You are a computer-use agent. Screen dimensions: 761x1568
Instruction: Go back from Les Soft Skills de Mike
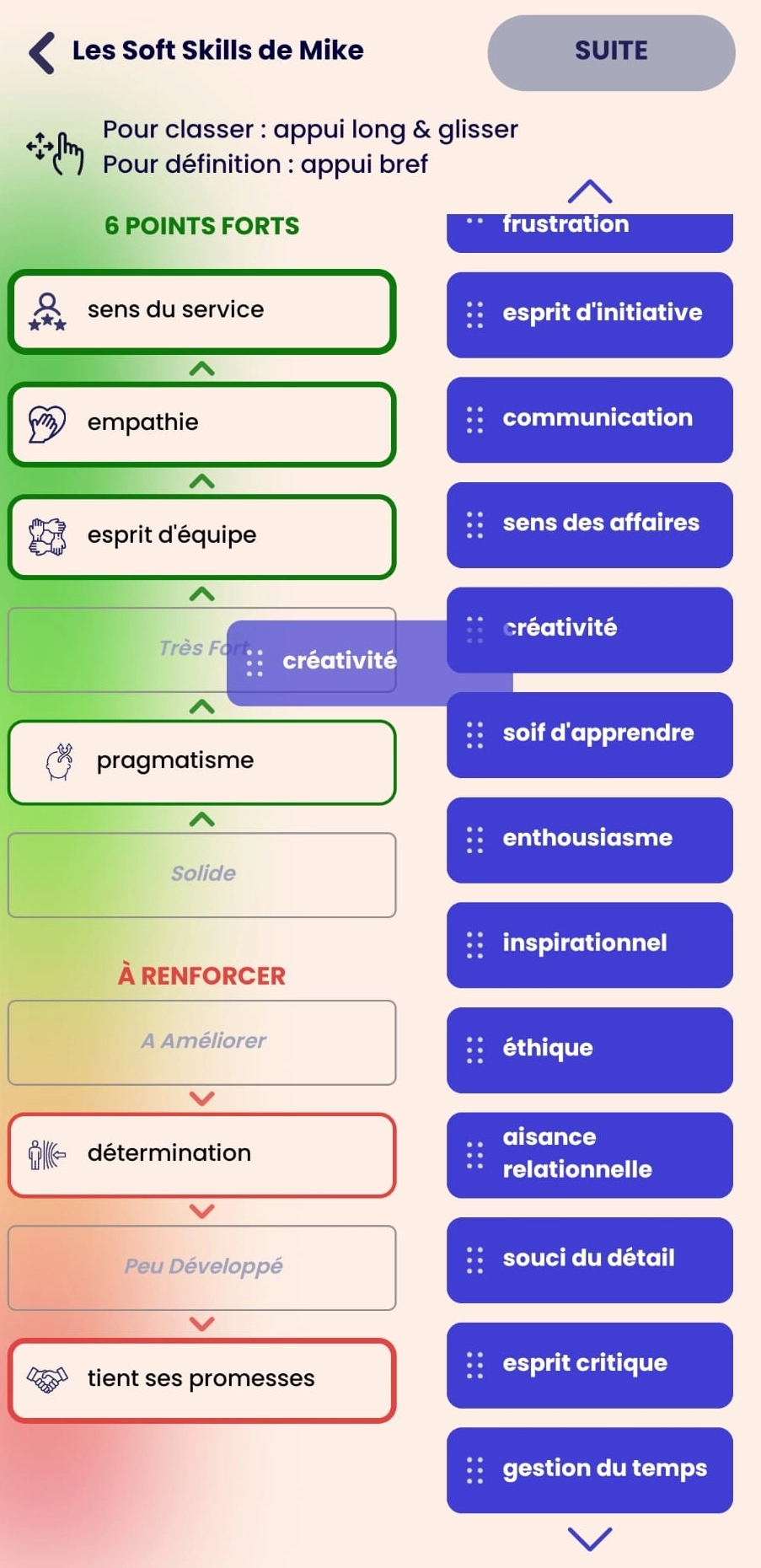coord(42,52)
